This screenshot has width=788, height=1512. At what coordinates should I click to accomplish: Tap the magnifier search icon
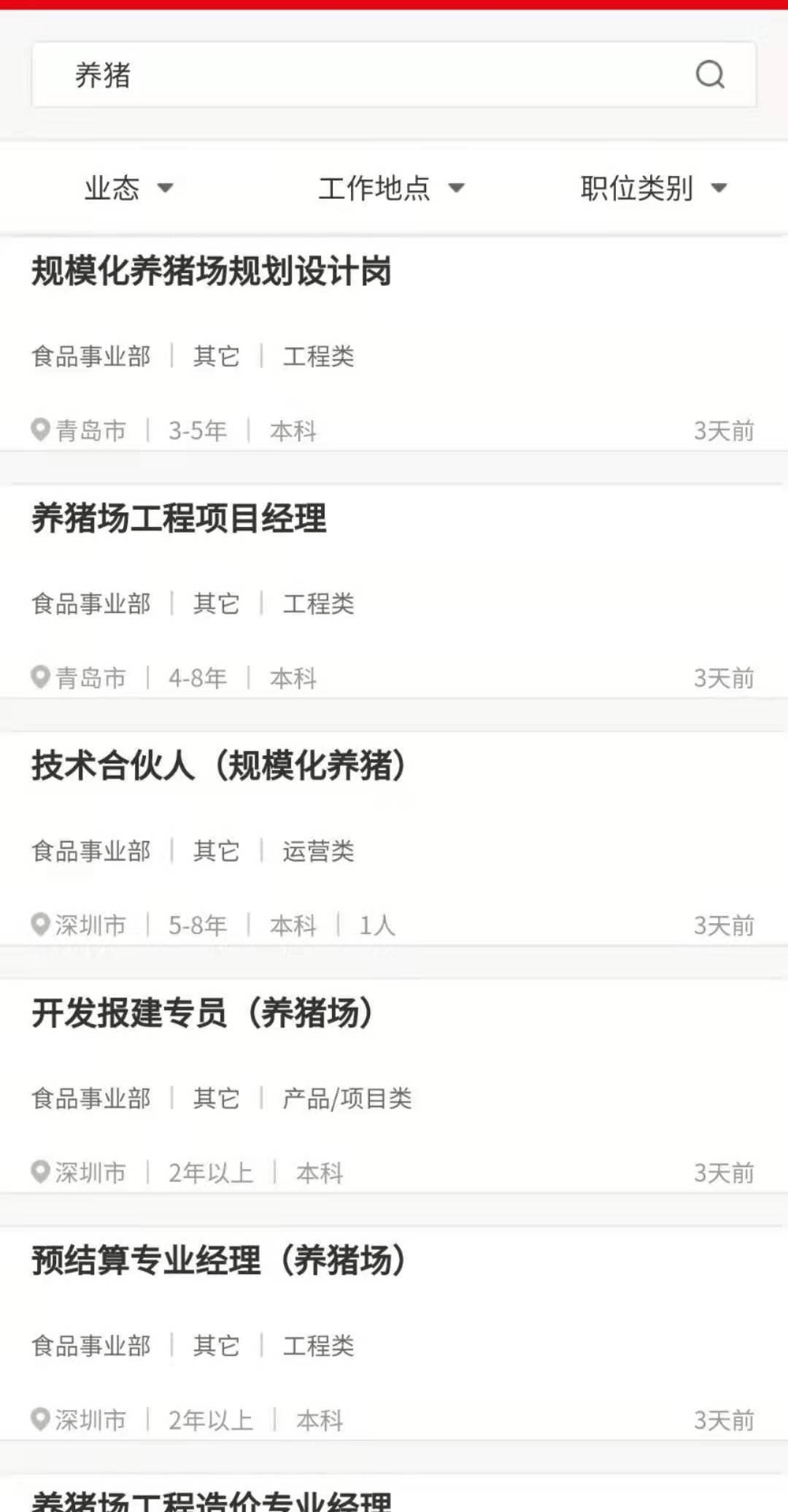(x=710, y=74)
